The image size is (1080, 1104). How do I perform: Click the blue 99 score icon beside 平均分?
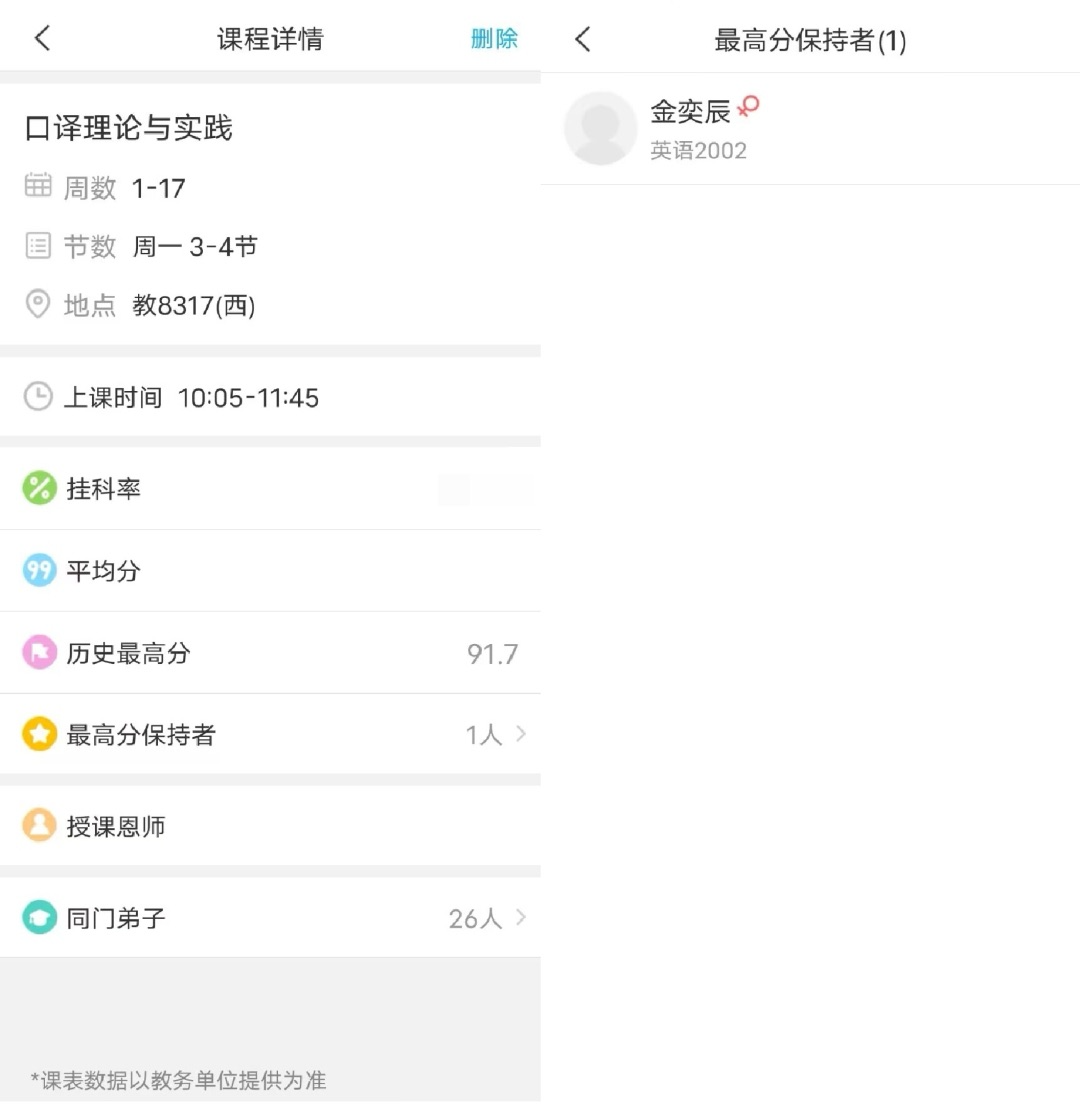pos(38,570)
